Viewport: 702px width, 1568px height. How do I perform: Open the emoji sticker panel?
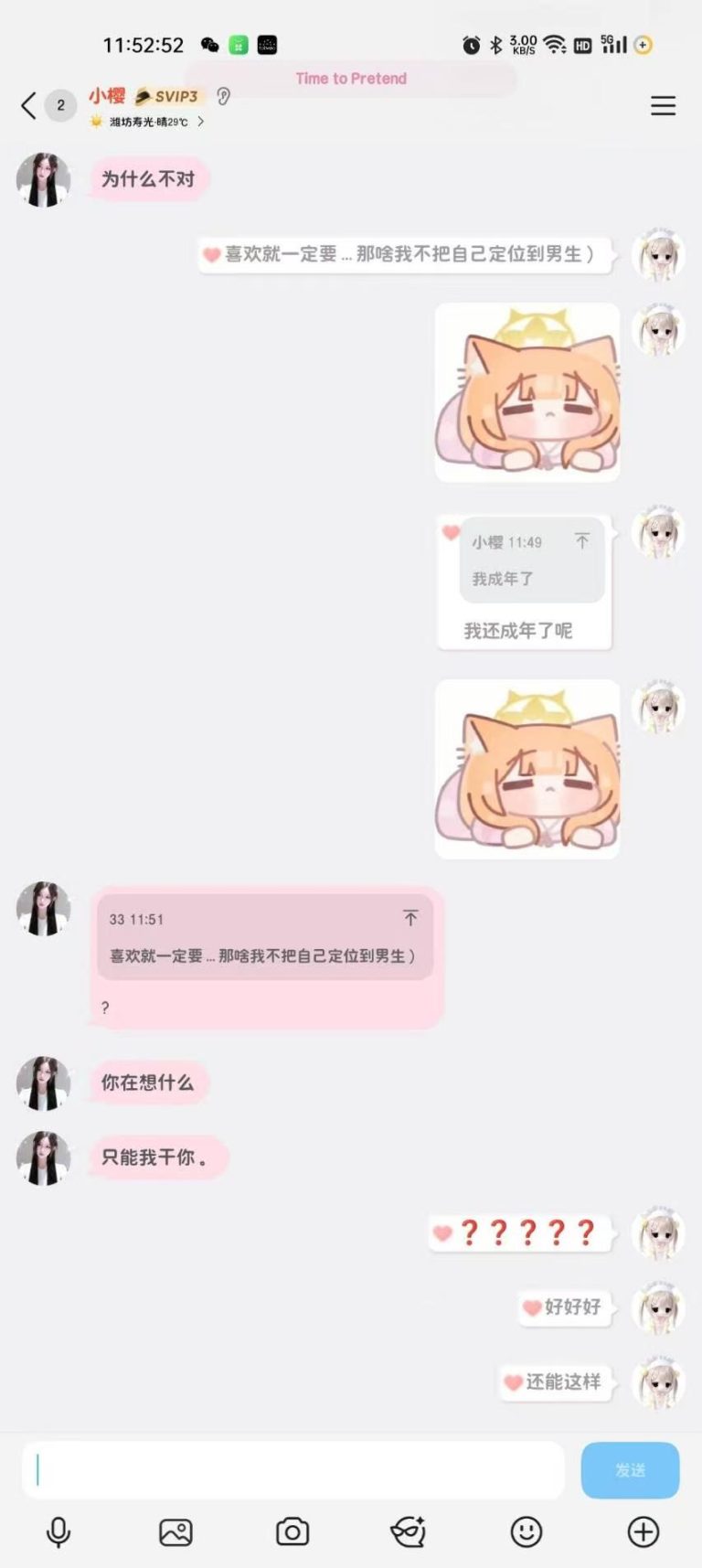tap(525, 1533)
